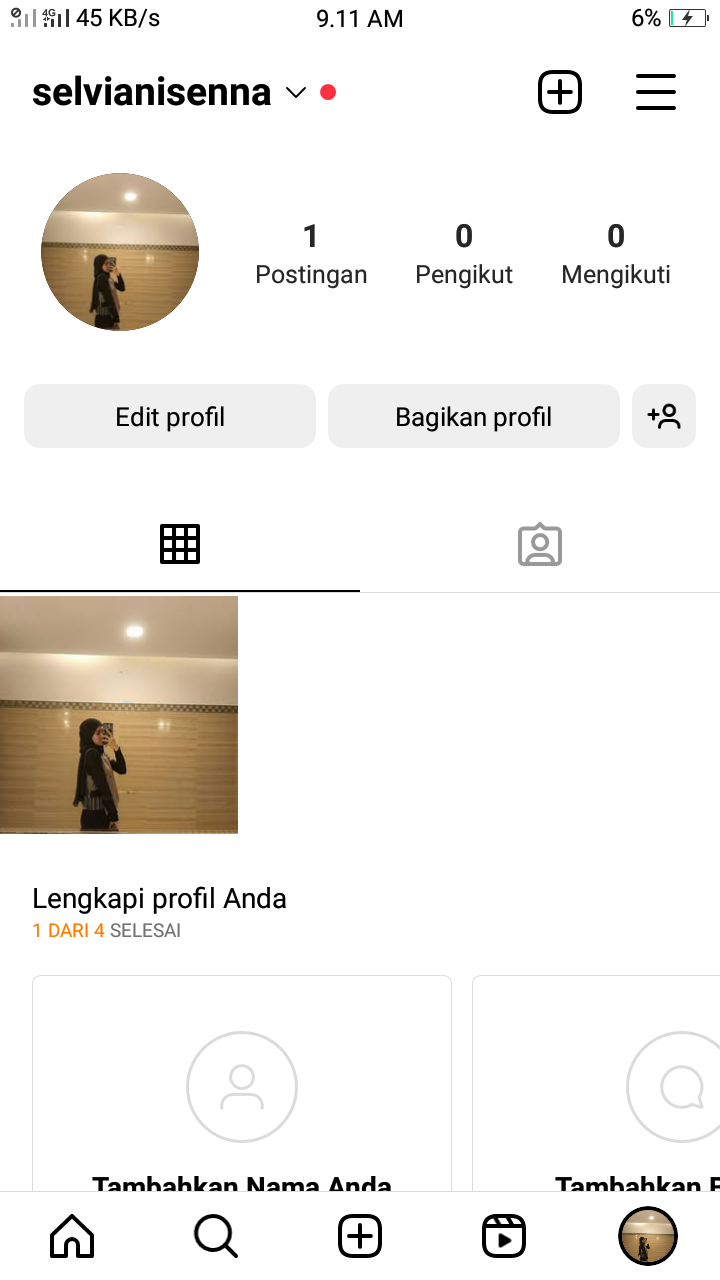
Task: Tap the profile picture
Action: coord(120,252)
